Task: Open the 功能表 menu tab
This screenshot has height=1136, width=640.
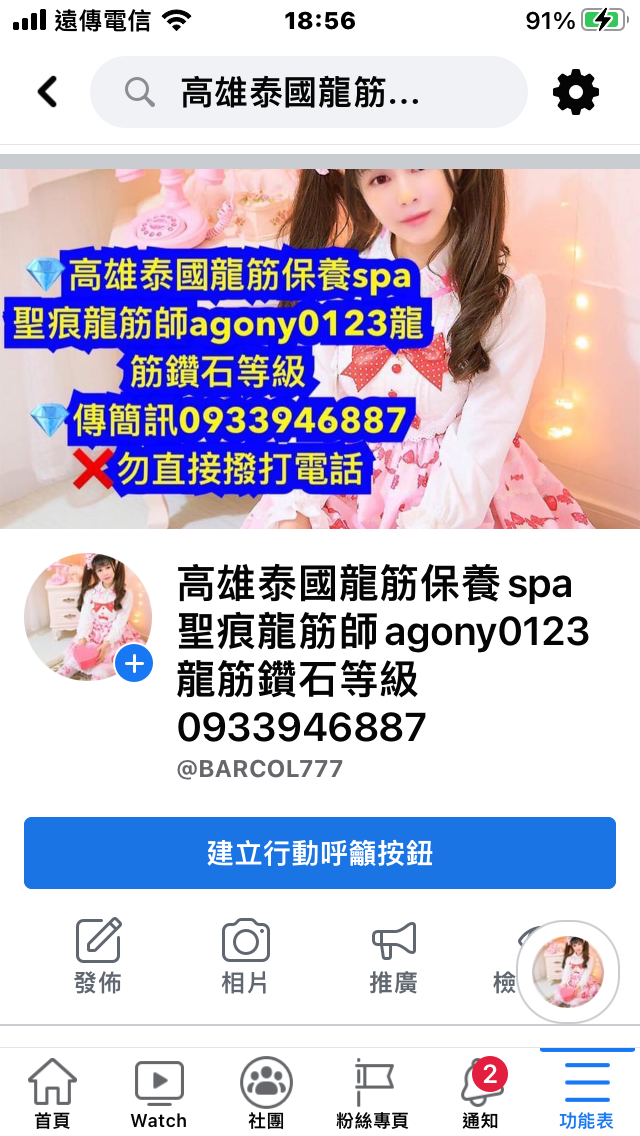Action: [587, 1093]
